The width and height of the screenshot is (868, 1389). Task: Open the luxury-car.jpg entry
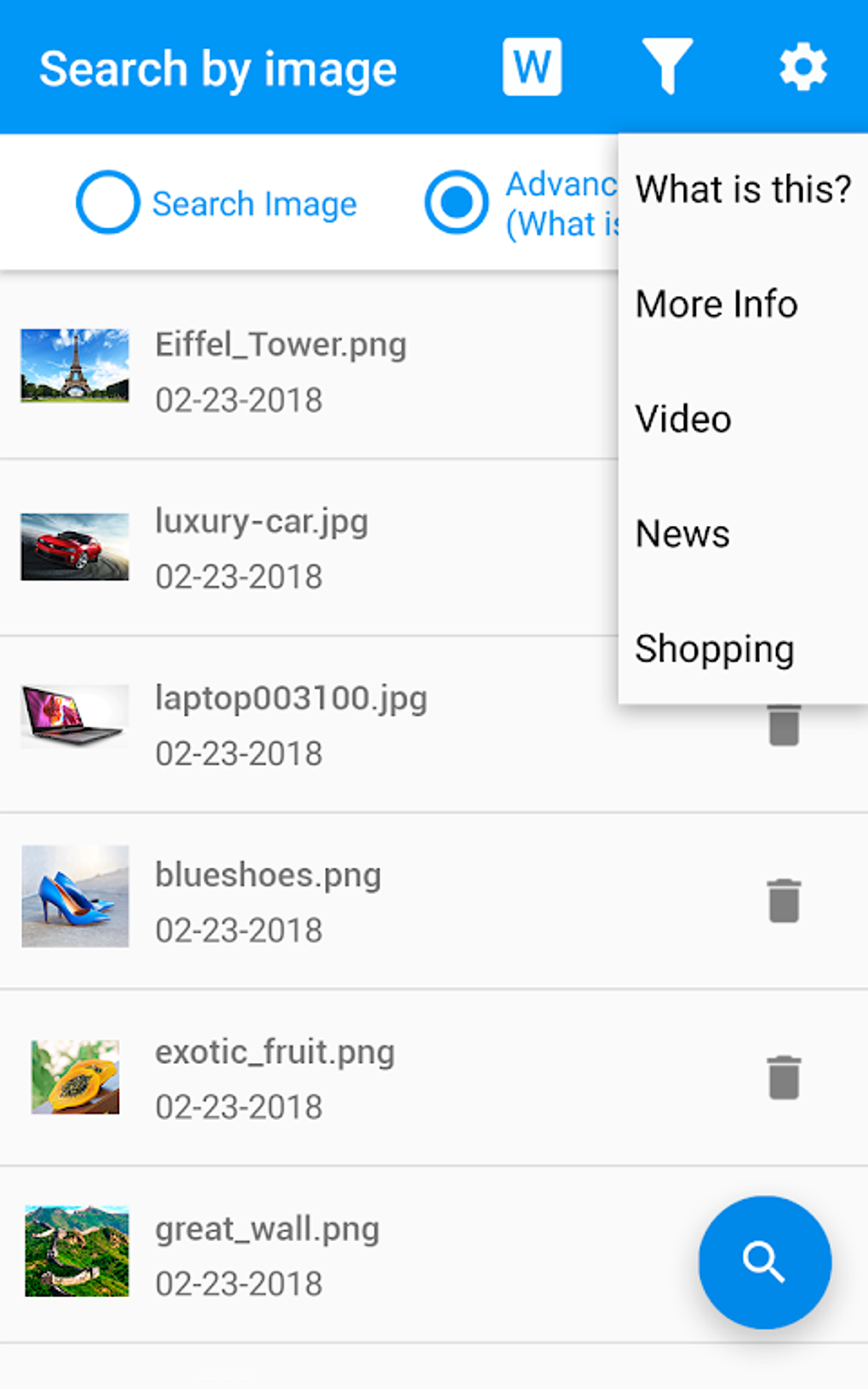coord(261,547)
